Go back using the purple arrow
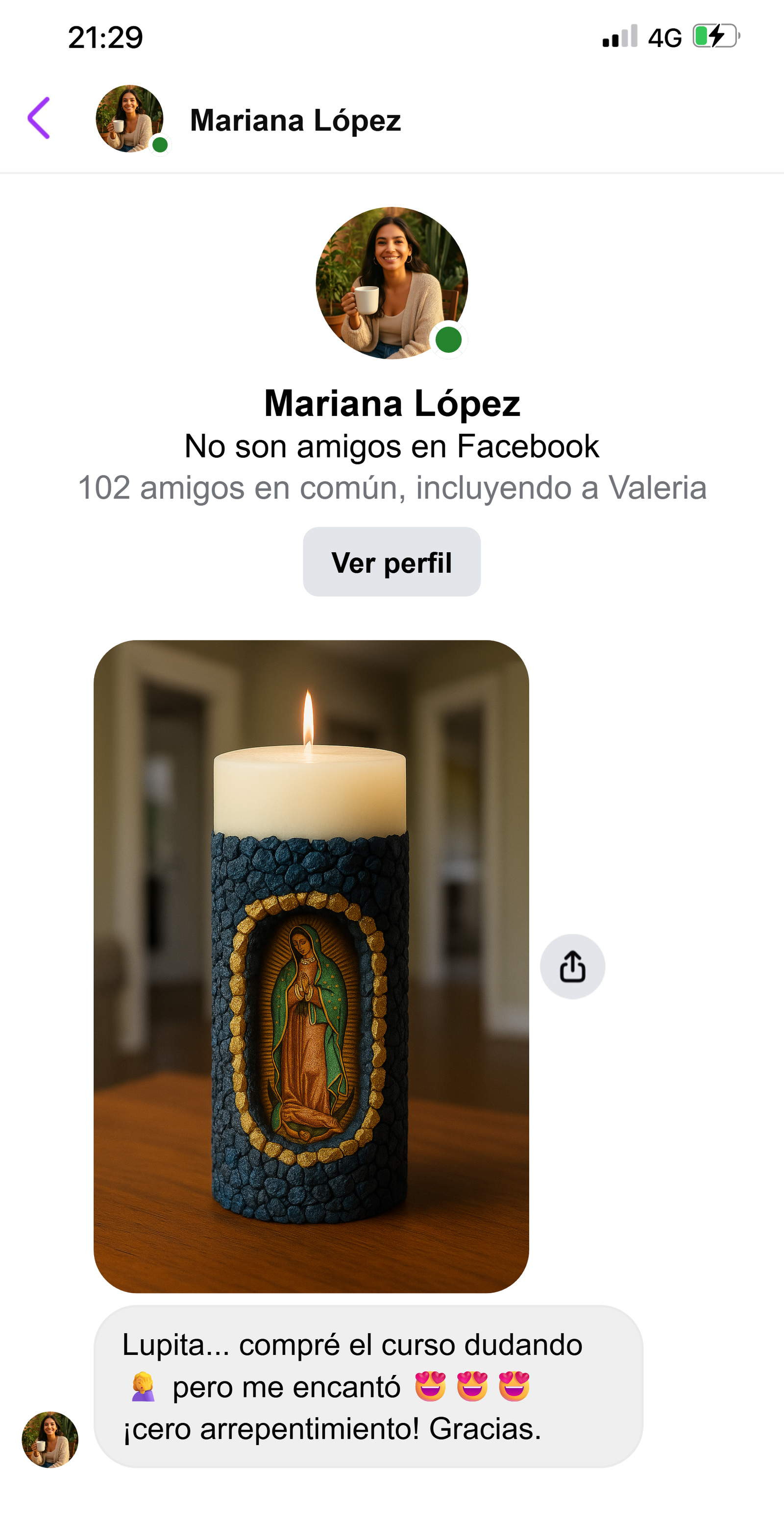Viewport: 784px width, 1520px height. (x=39, y=119)
